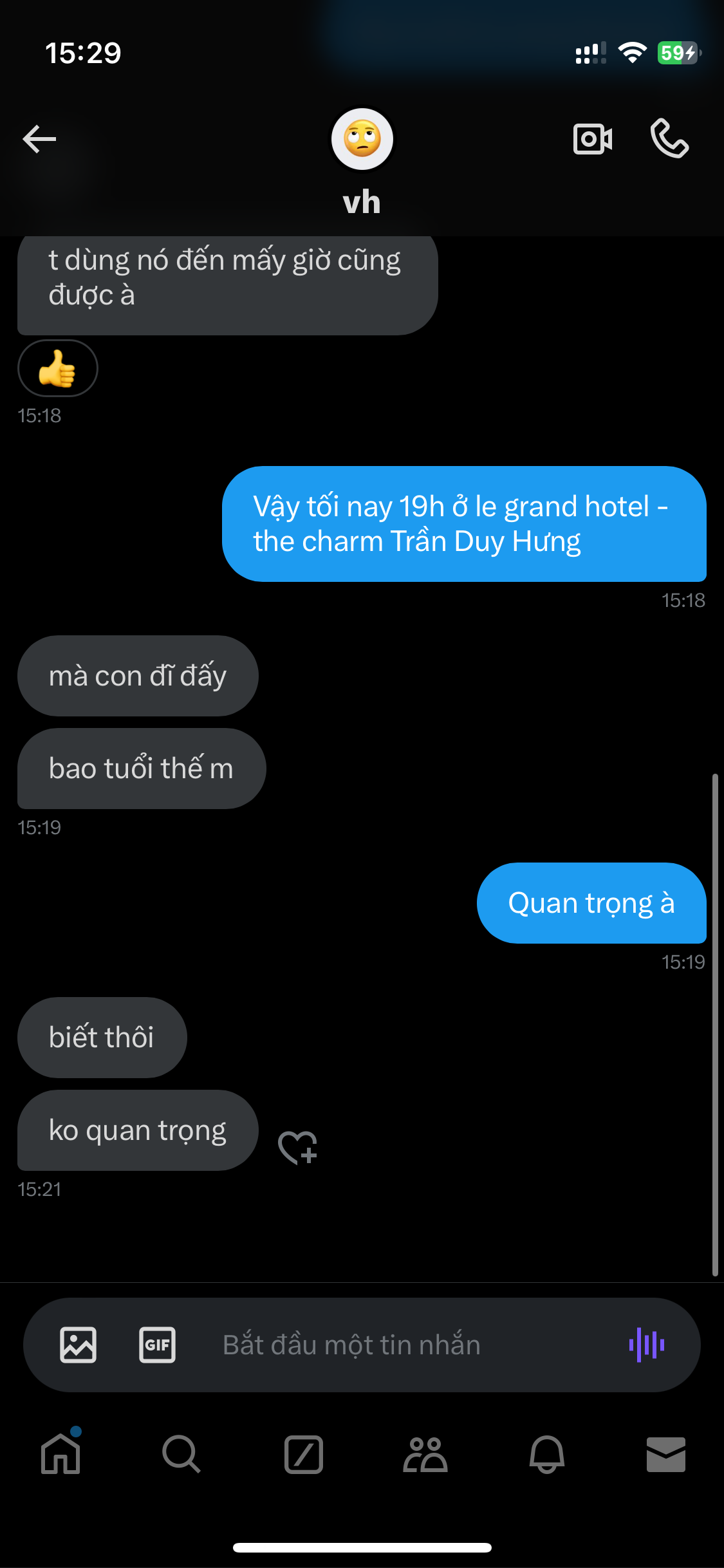Viewport: 724px width, 1568px height.
Task: Start a video call with vh
Action: (592, 139)
